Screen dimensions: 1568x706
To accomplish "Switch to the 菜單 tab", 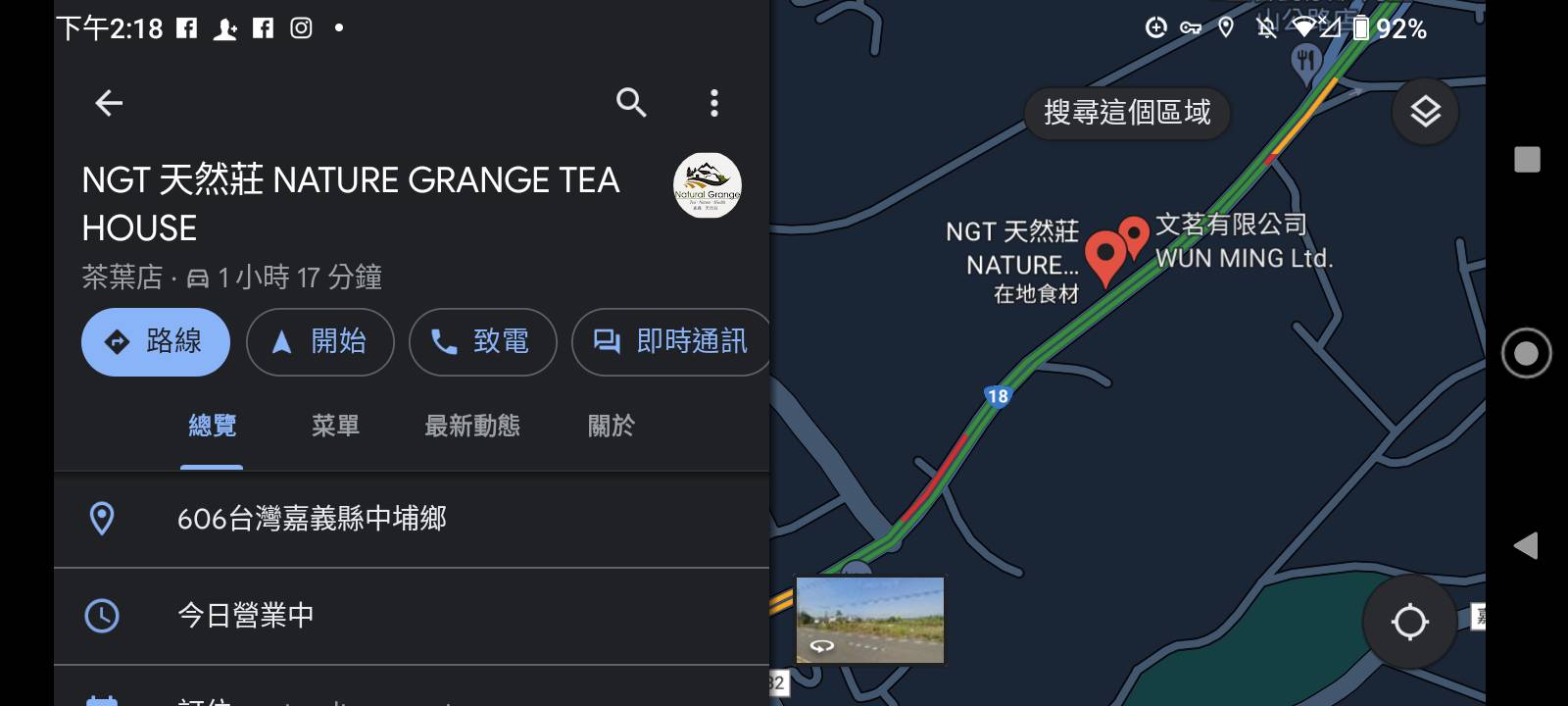I will [x=335, y=427].
